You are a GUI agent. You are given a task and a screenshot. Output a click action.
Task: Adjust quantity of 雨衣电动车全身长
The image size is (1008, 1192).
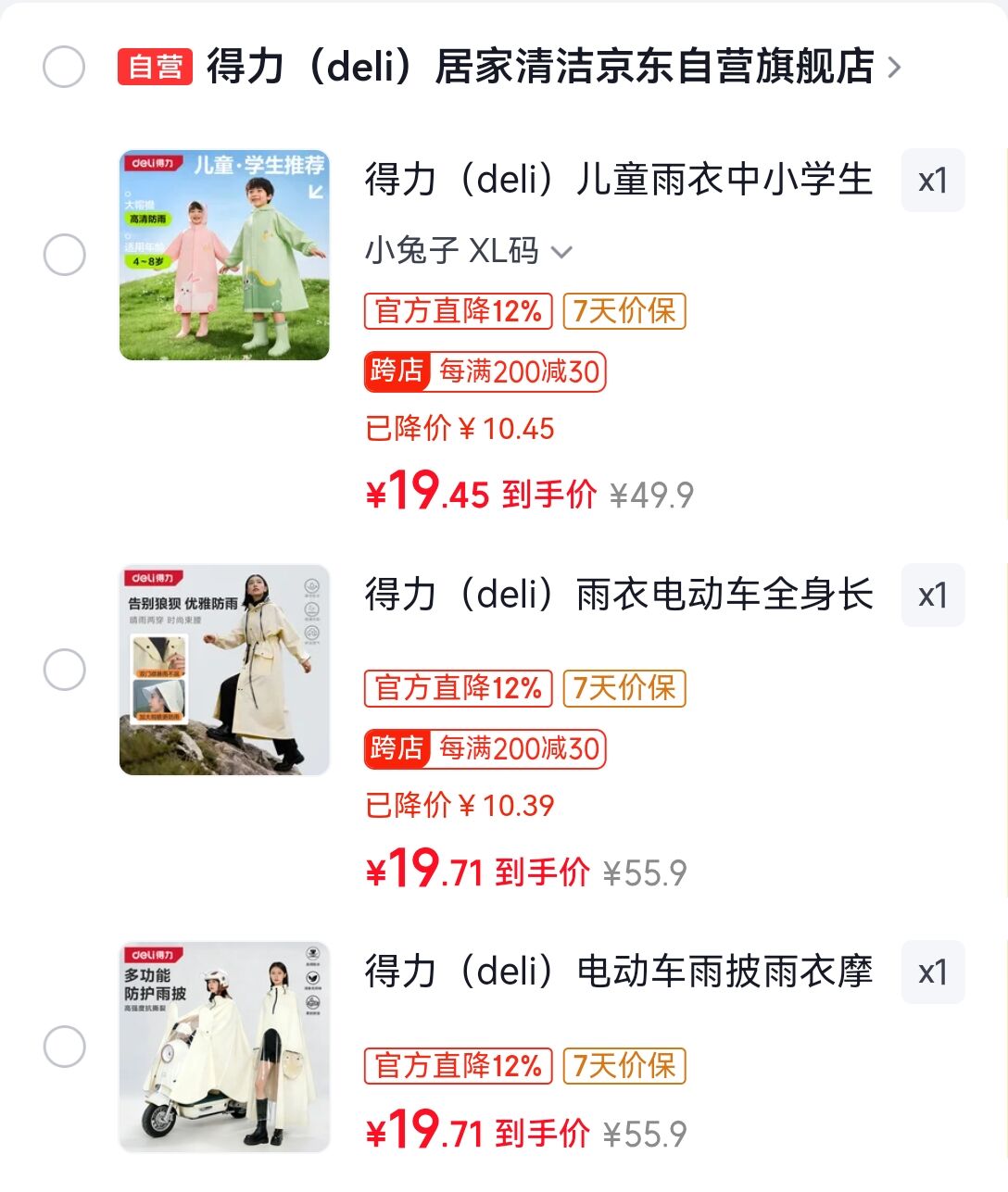[932, 596]
